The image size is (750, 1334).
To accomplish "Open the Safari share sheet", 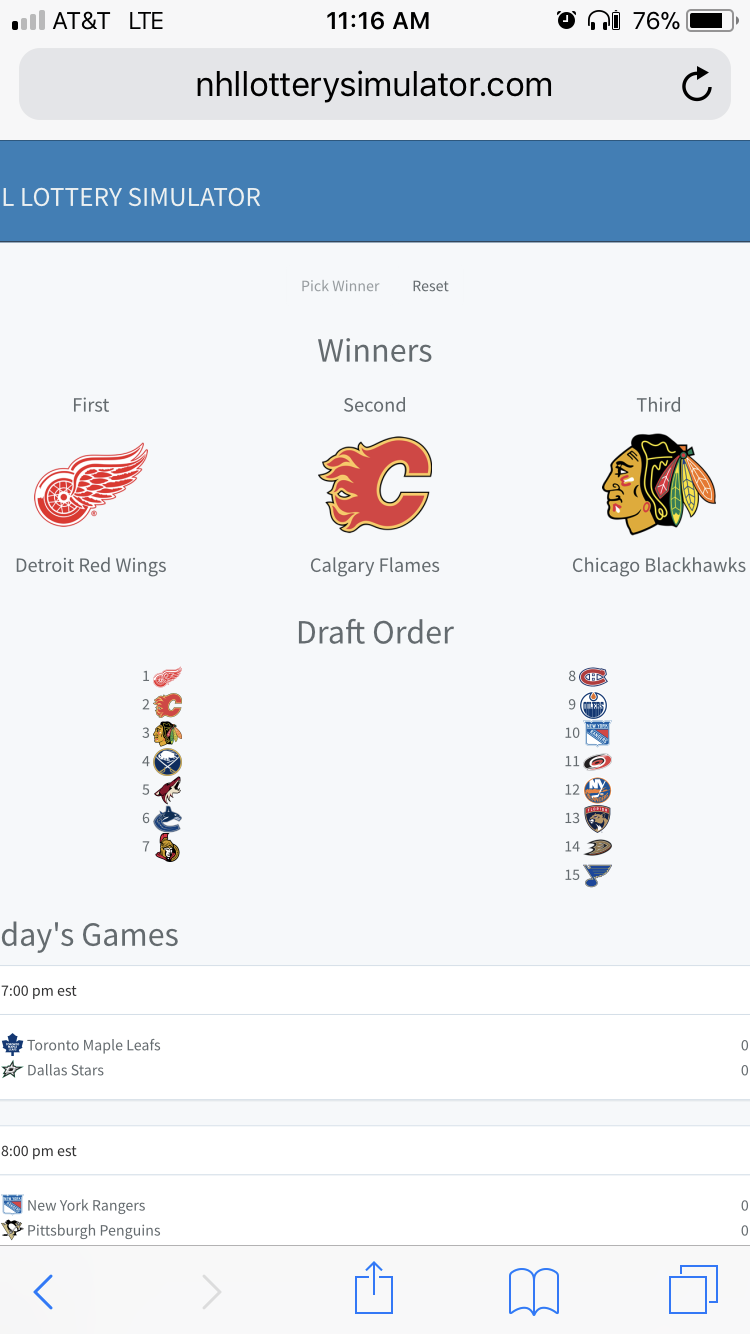I will tap(374, 1288).
